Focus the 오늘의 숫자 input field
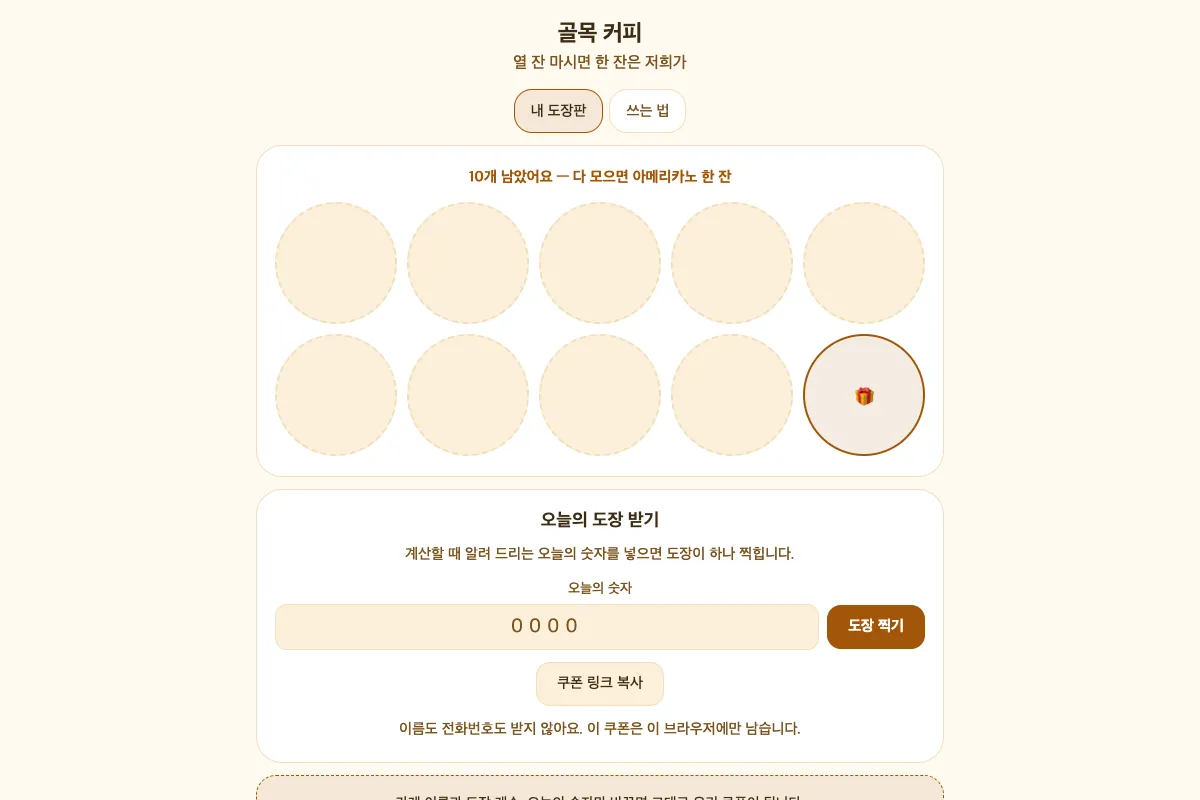This screenshot has height=800, width=1200. pos(547,627)
